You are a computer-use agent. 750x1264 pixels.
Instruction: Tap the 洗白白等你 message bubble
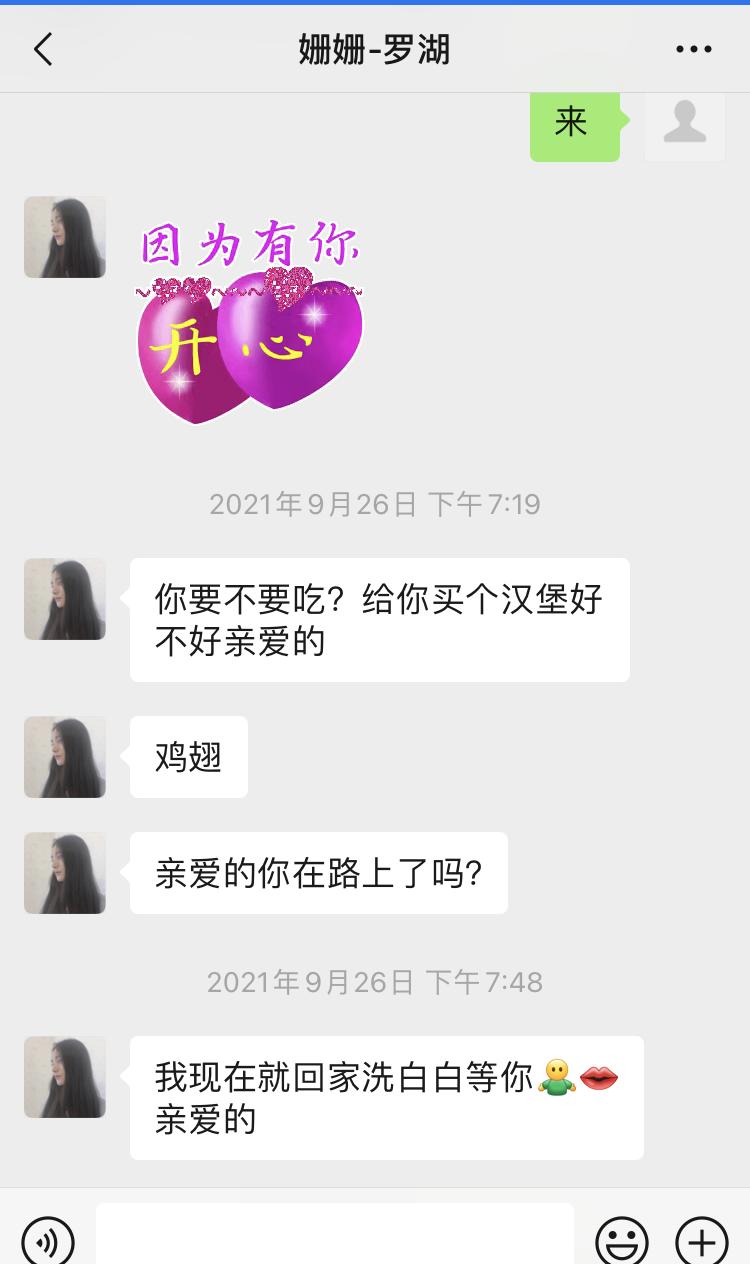(x=387, y=1096)
